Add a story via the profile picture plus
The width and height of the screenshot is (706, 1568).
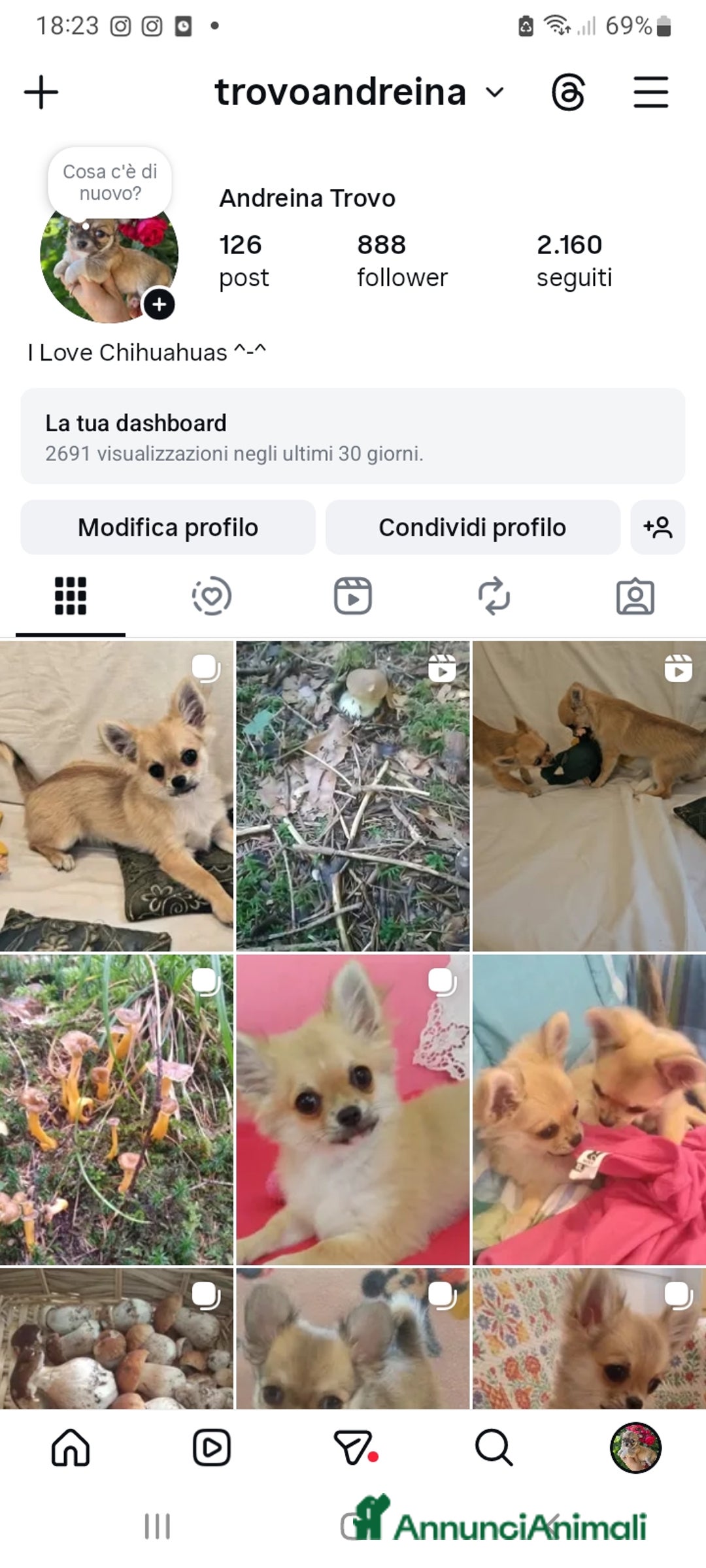(159, 304)
